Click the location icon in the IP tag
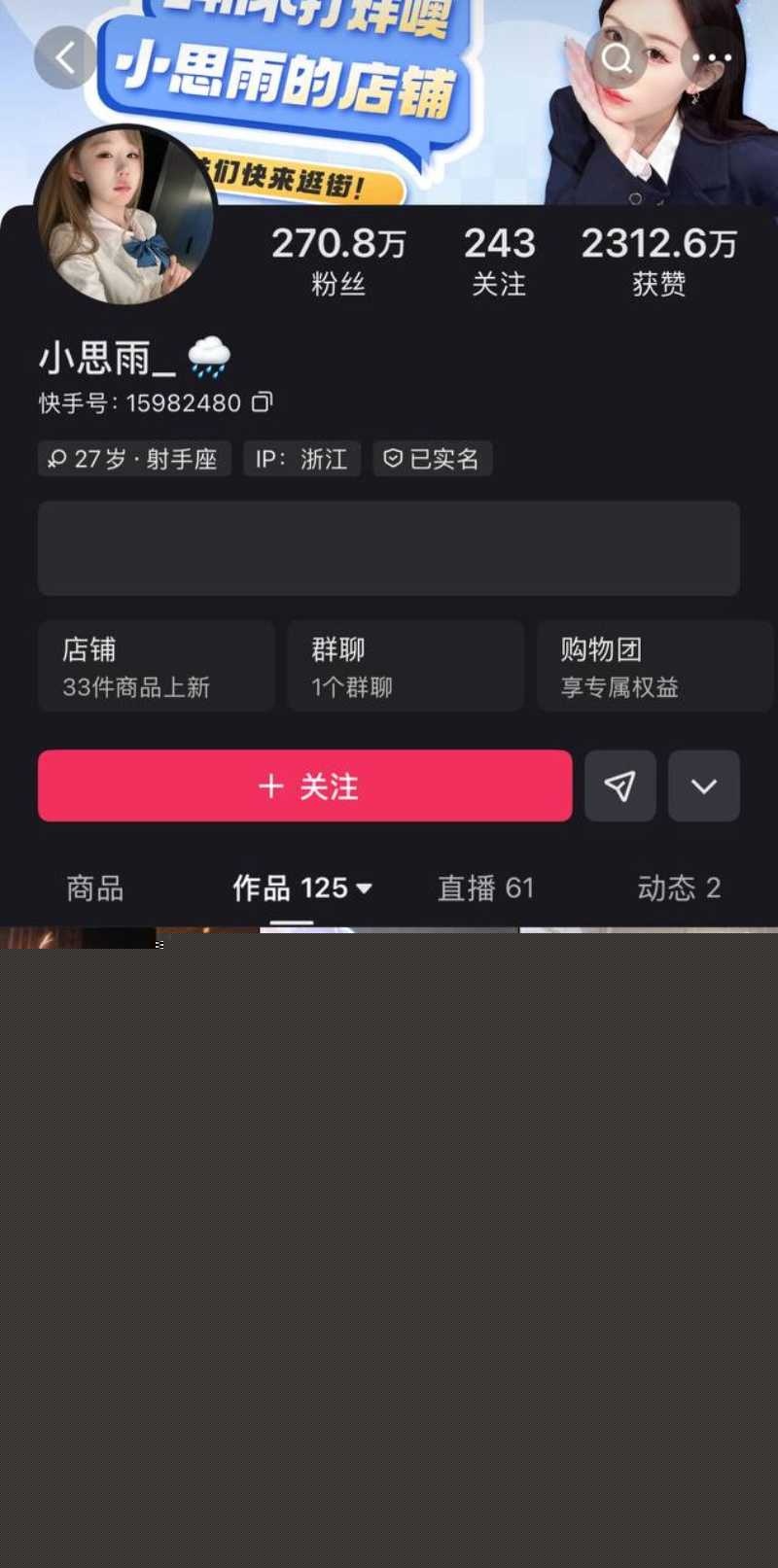The width and height of the screenshot is (778, 1568). pos(265,459)
